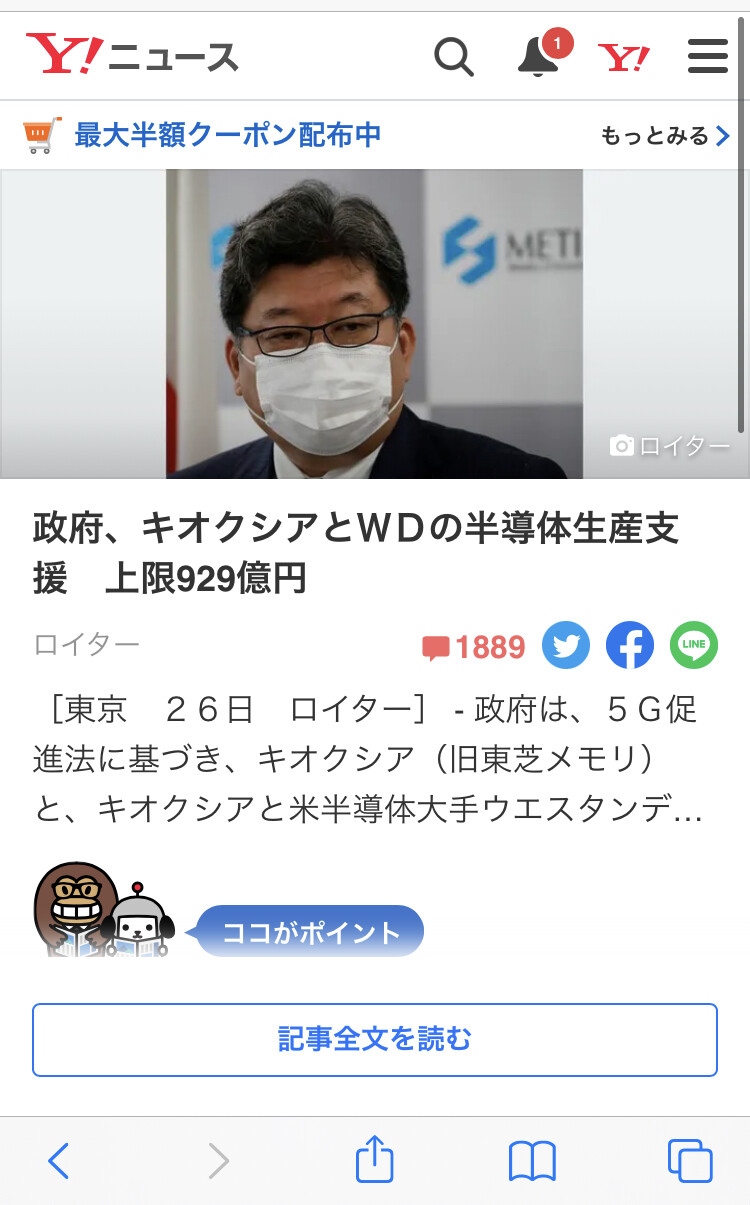Open the article's headline photo
The image size is (750, 1205).
click(x=374, y=323)
